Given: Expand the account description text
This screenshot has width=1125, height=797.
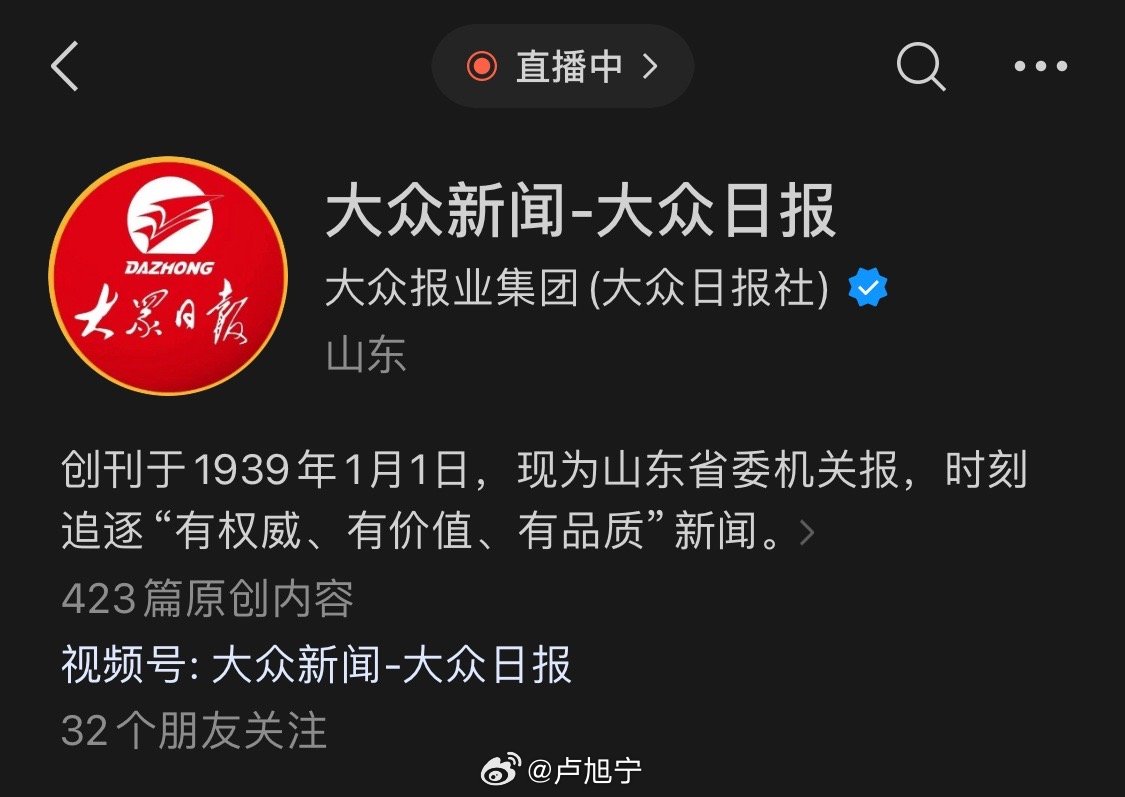Looking at the screenshot, I should (807, 534).
